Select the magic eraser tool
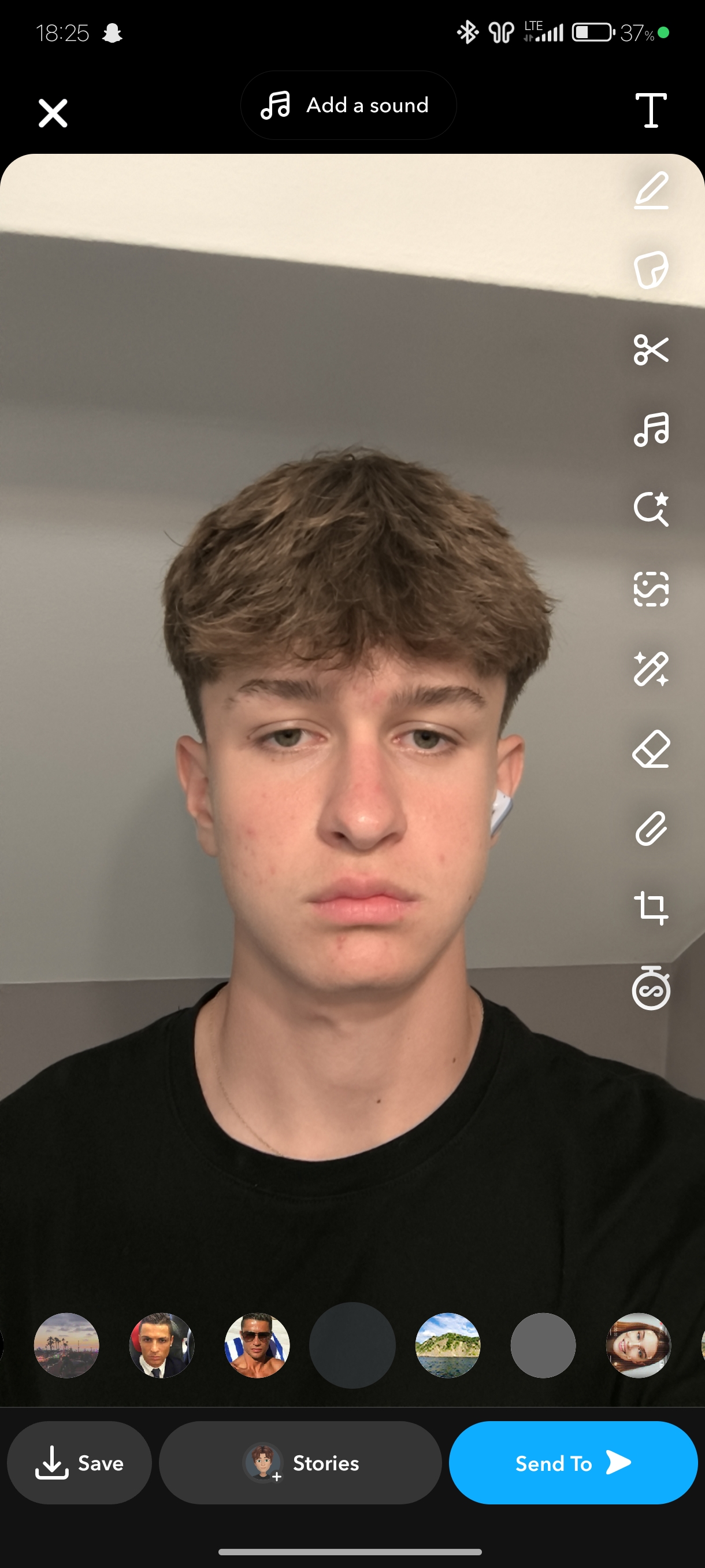Viewport: 705px width, 1568px height. [651, 749]
